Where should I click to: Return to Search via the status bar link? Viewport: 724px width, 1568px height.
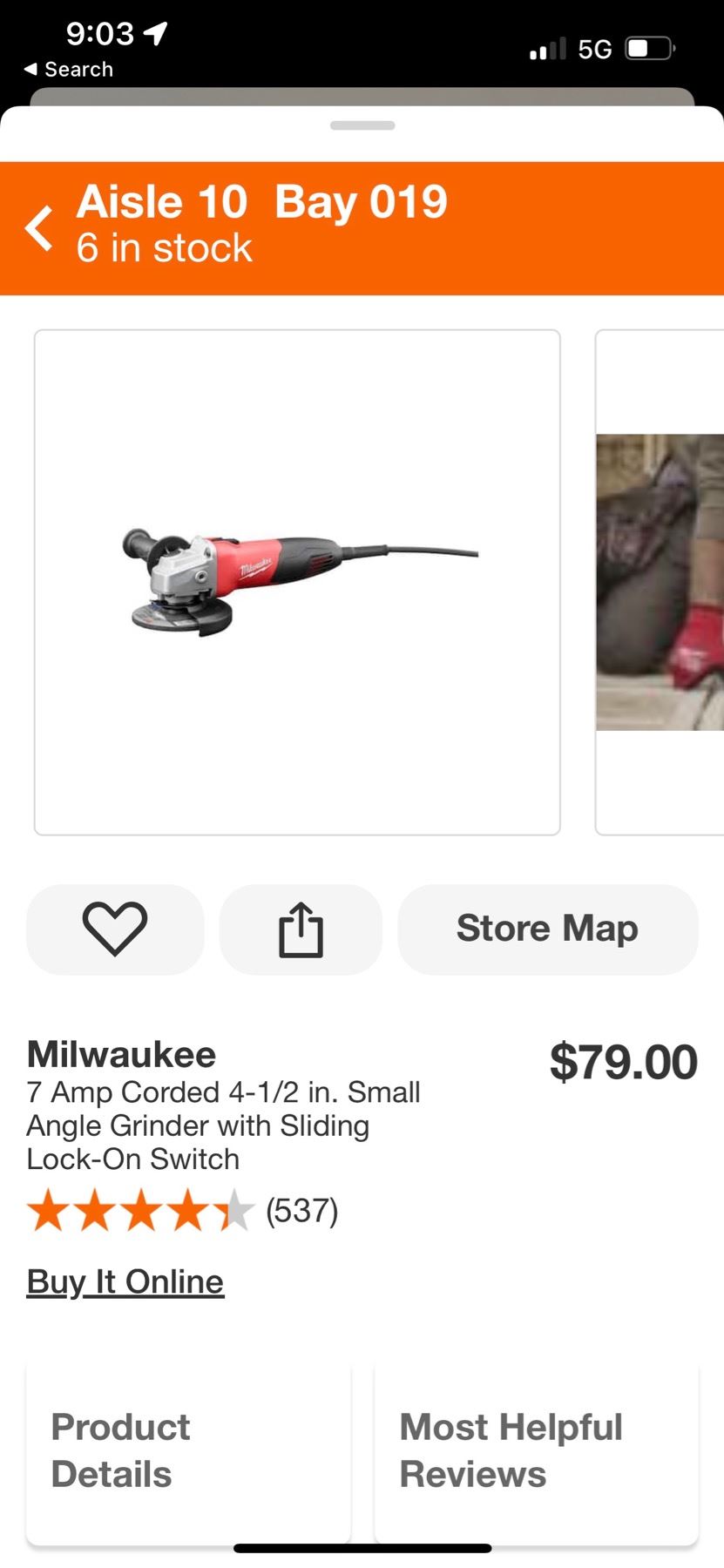click(69, 70)
